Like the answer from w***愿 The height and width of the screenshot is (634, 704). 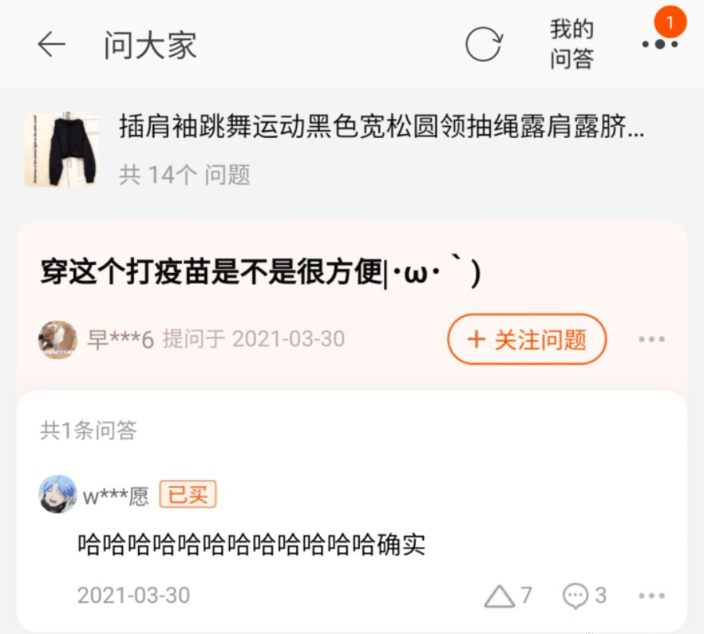pyautogui.click(x=508, y=596)
